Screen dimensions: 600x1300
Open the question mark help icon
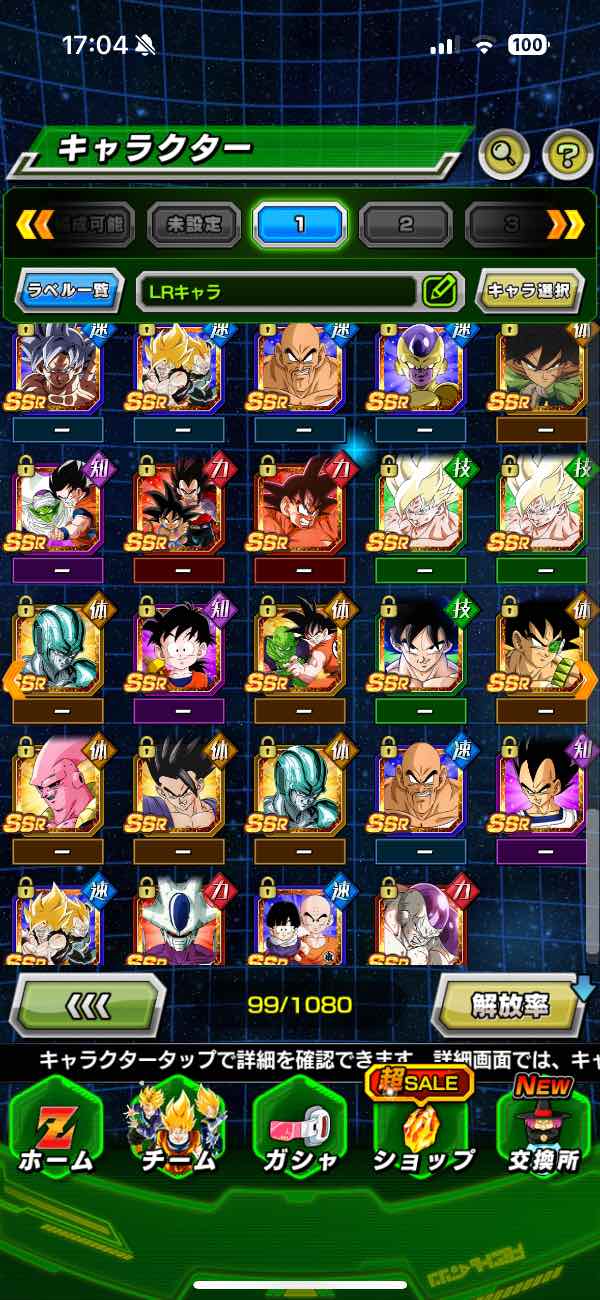(x=567, y=153)
